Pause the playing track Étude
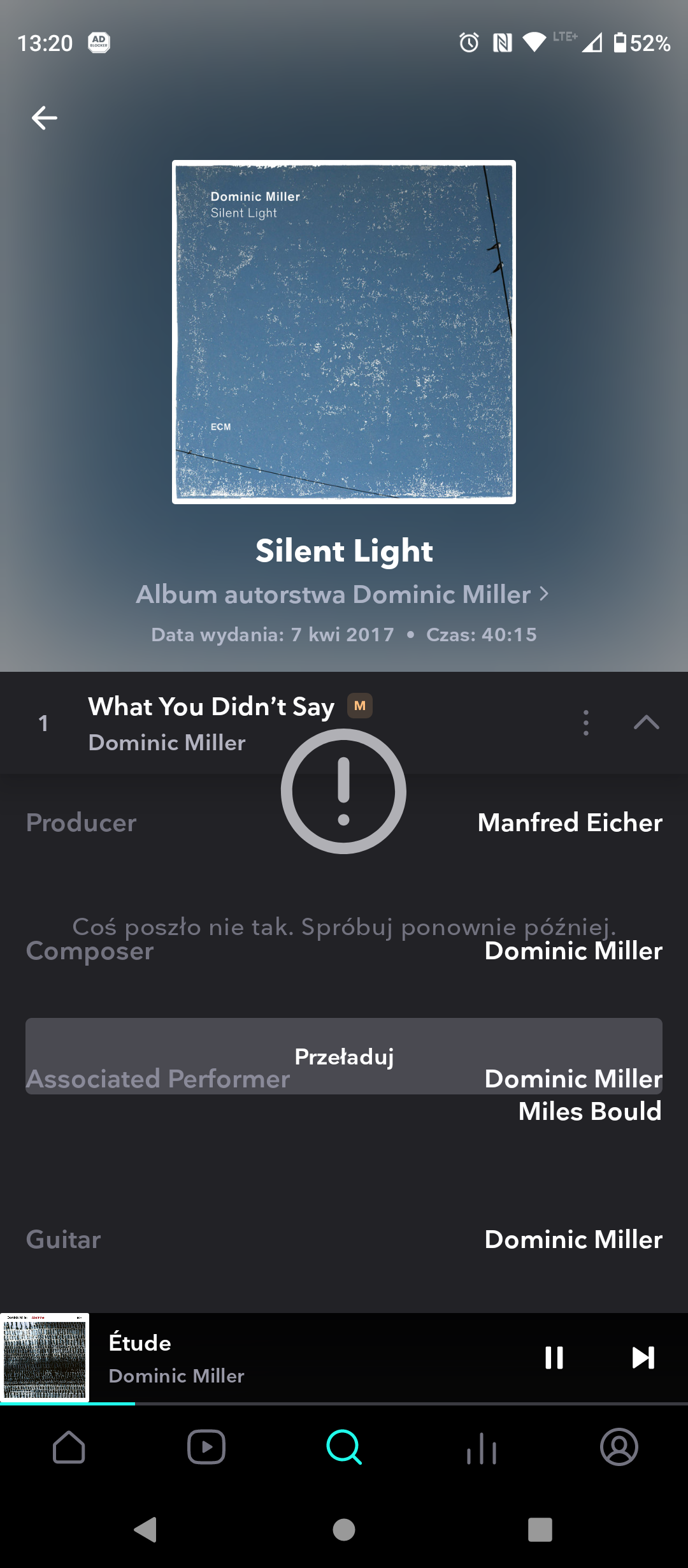The height and width of the screenshot is (1568, 688). coord(554,1357)
